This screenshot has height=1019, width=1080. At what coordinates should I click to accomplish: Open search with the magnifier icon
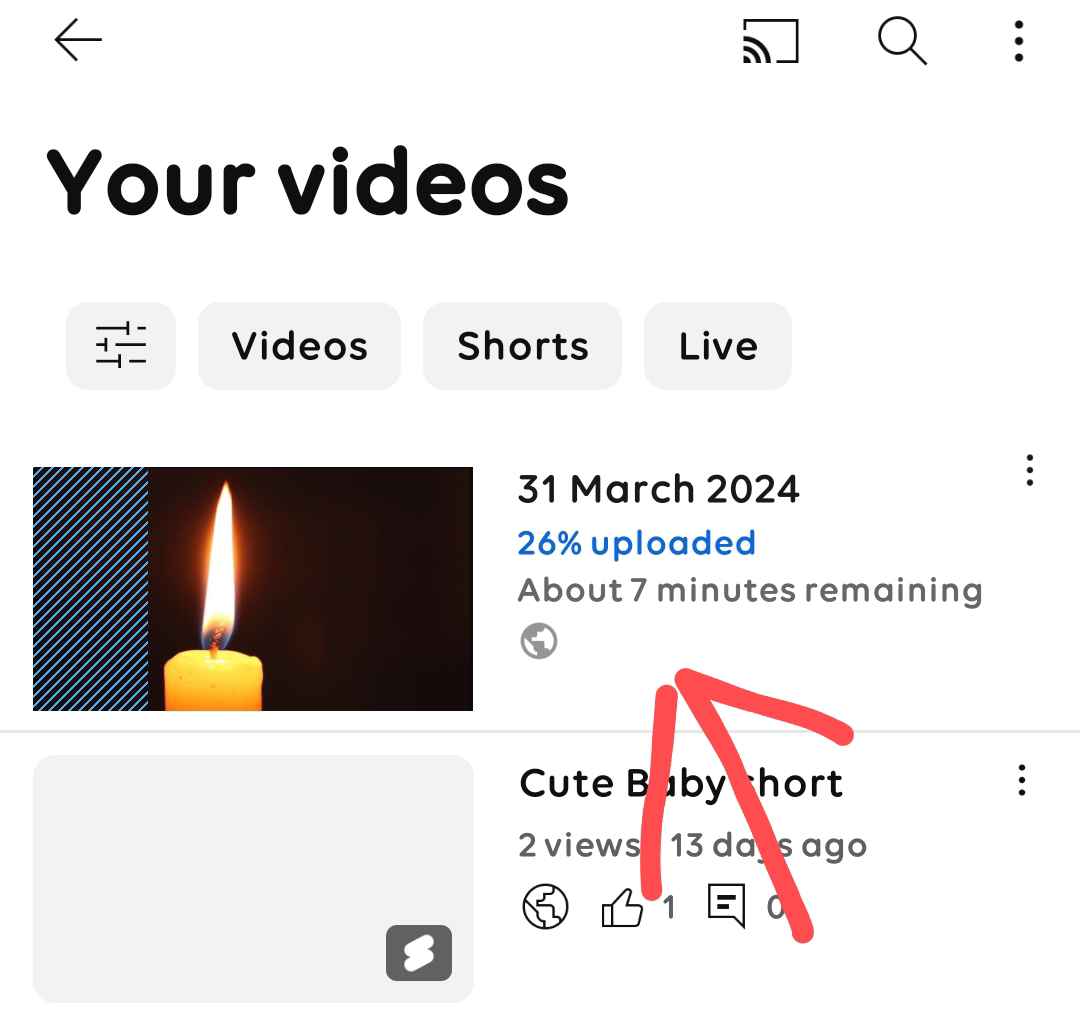(x=902, y=42)
